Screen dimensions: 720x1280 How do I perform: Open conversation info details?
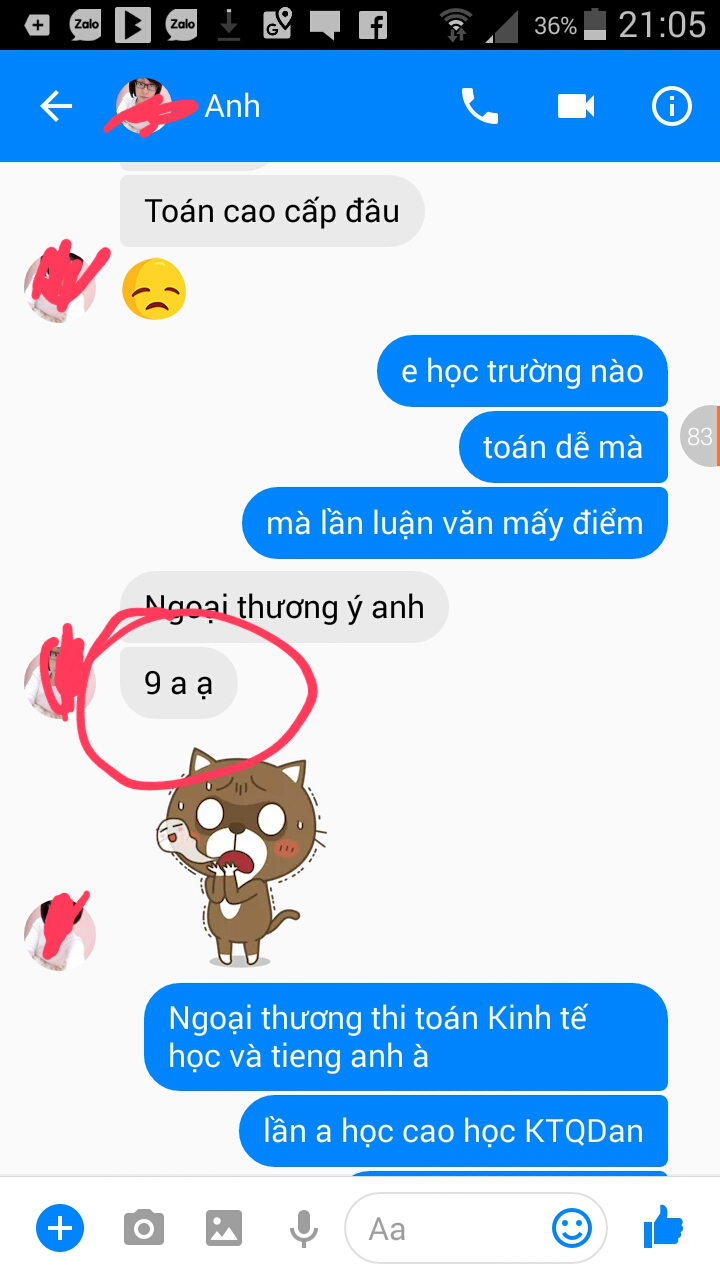[x=671, y=106]
